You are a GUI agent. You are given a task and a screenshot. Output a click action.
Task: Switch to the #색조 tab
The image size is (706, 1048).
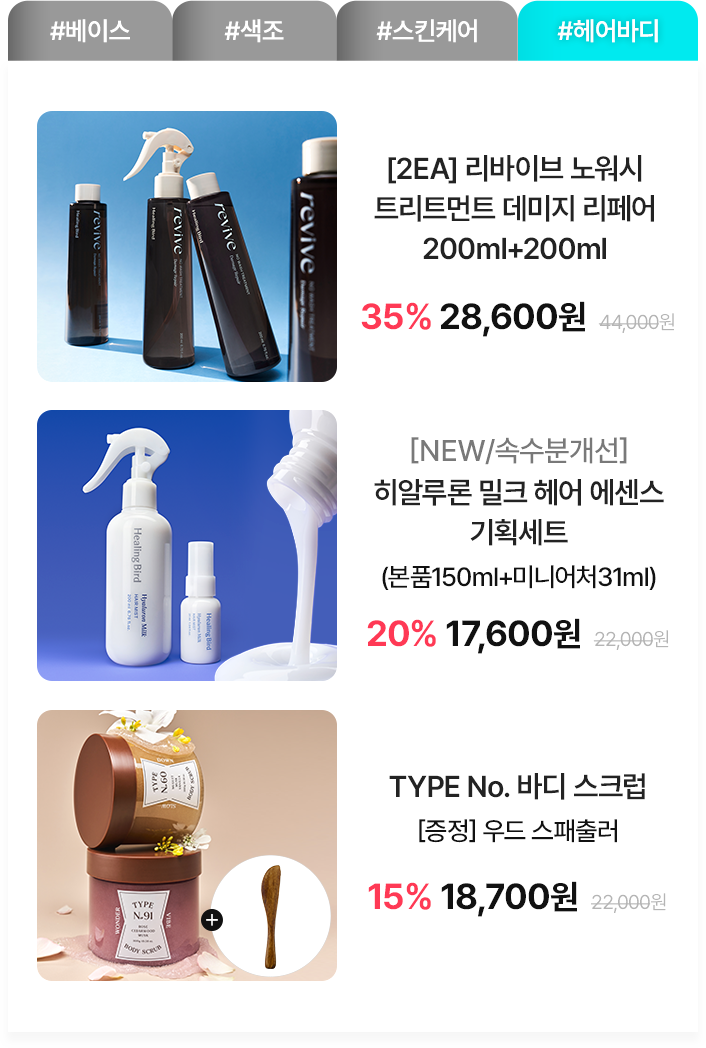click(x=254, y=31)
